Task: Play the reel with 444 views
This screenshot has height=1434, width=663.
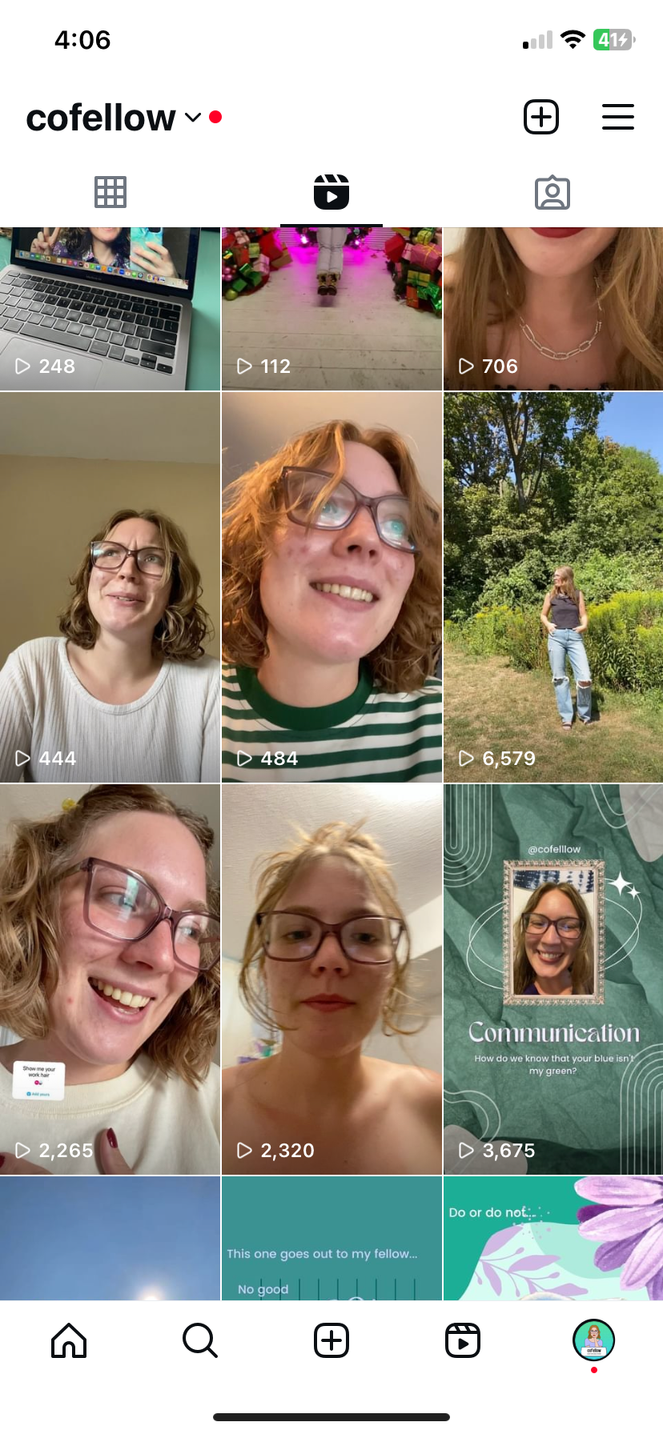Action: coord(110,587)
